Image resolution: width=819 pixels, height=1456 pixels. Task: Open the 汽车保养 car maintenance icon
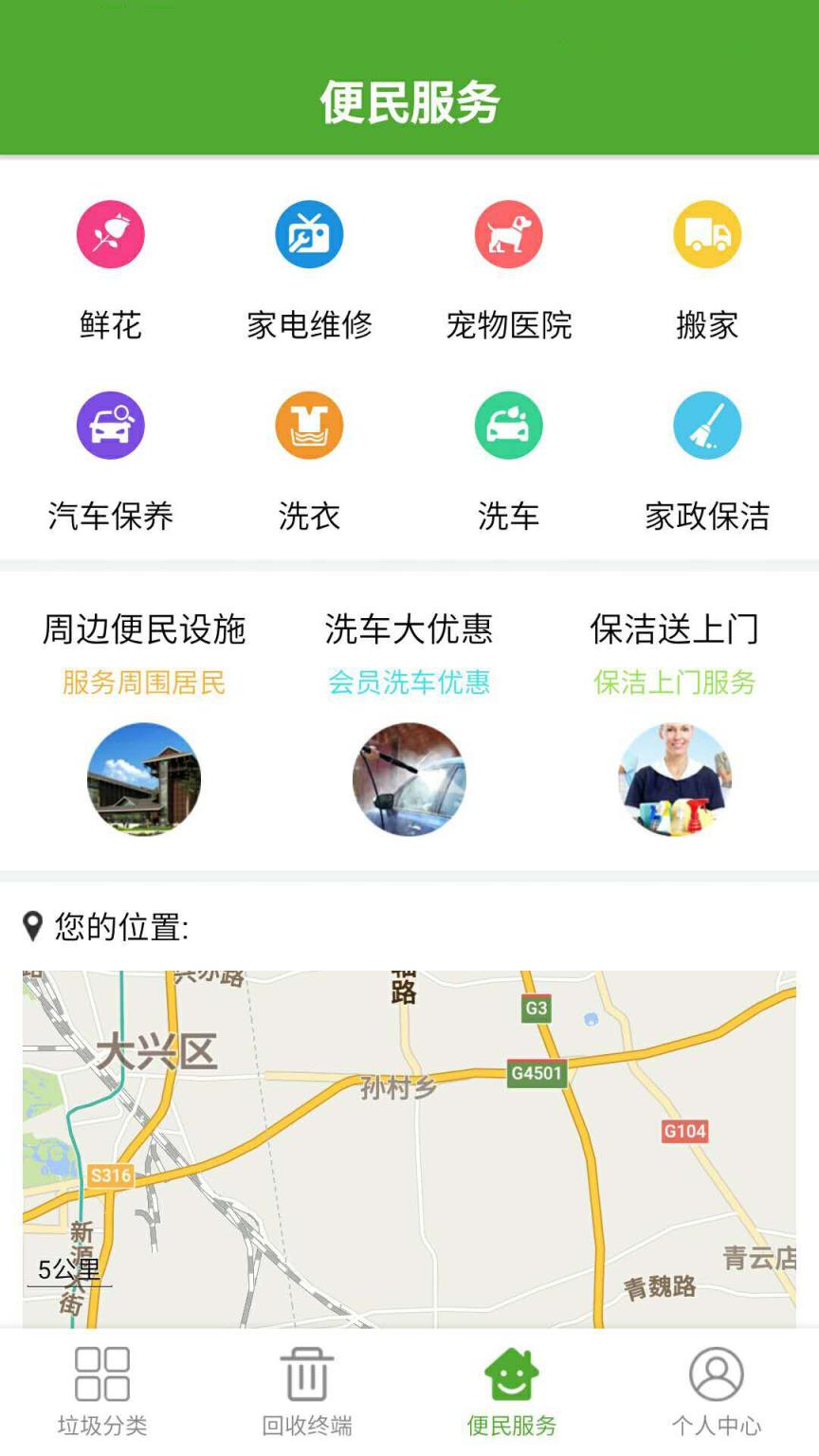[x=110, y=425]
